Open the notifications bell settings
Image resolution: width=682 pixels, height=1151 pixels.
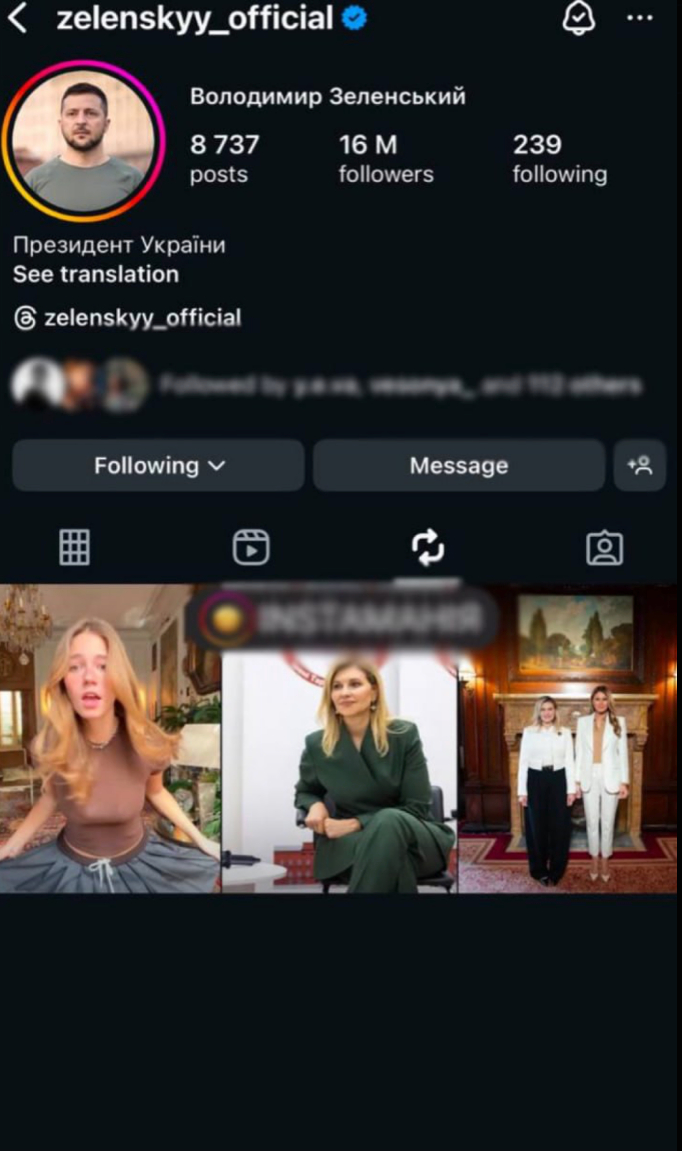point(579,18)
